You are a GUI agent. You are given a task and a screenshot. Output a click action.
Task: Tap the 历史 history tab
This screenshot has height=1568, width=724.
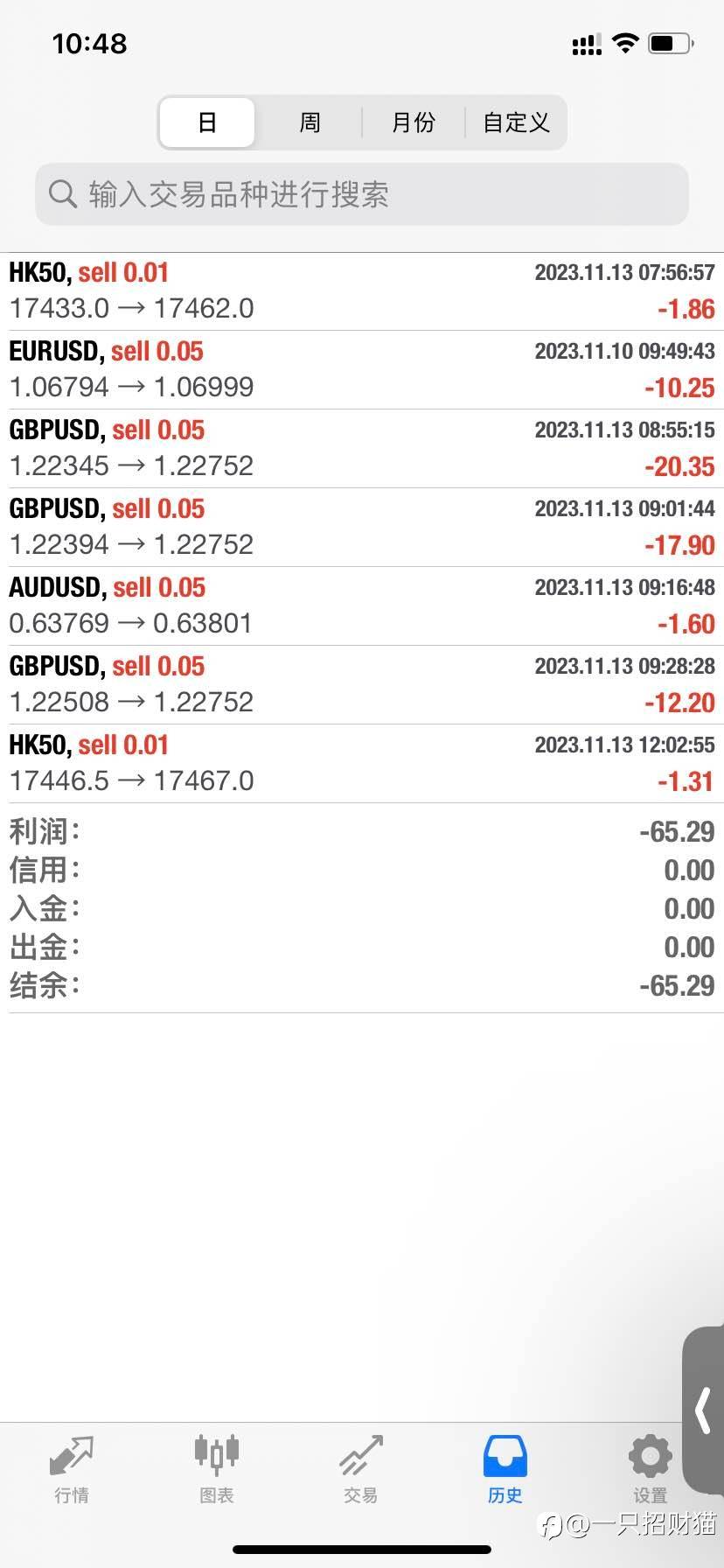pos(505,1470)
